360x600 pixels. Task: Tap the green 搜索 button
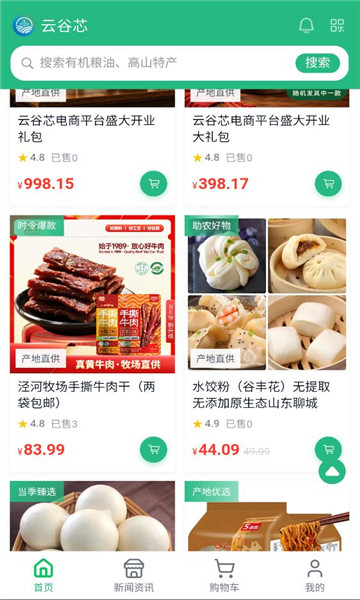(x=318, y=63)
